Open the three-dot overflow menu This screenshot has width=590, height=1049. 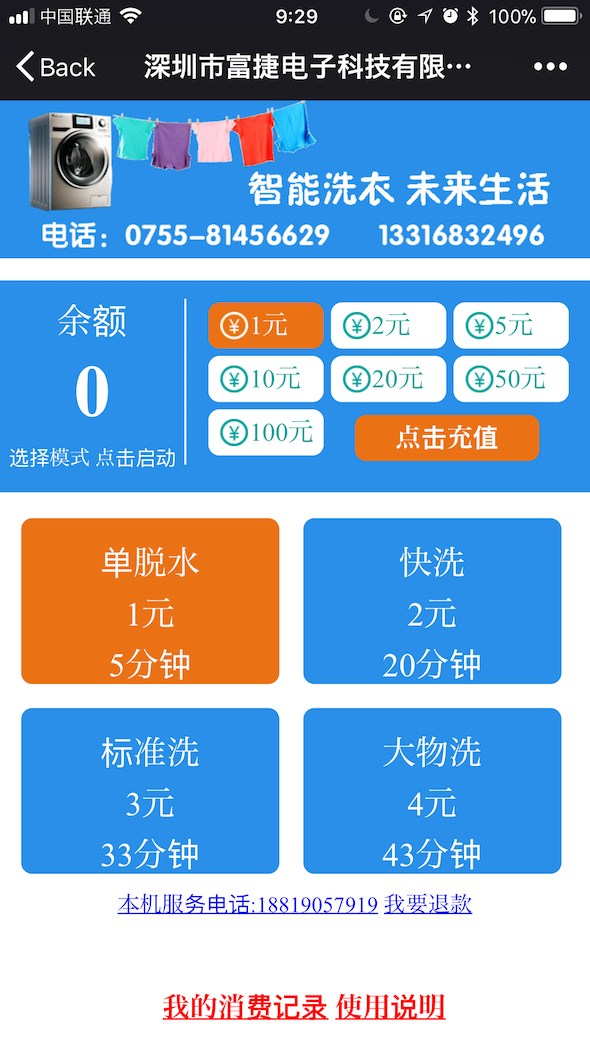coord(550,67)
